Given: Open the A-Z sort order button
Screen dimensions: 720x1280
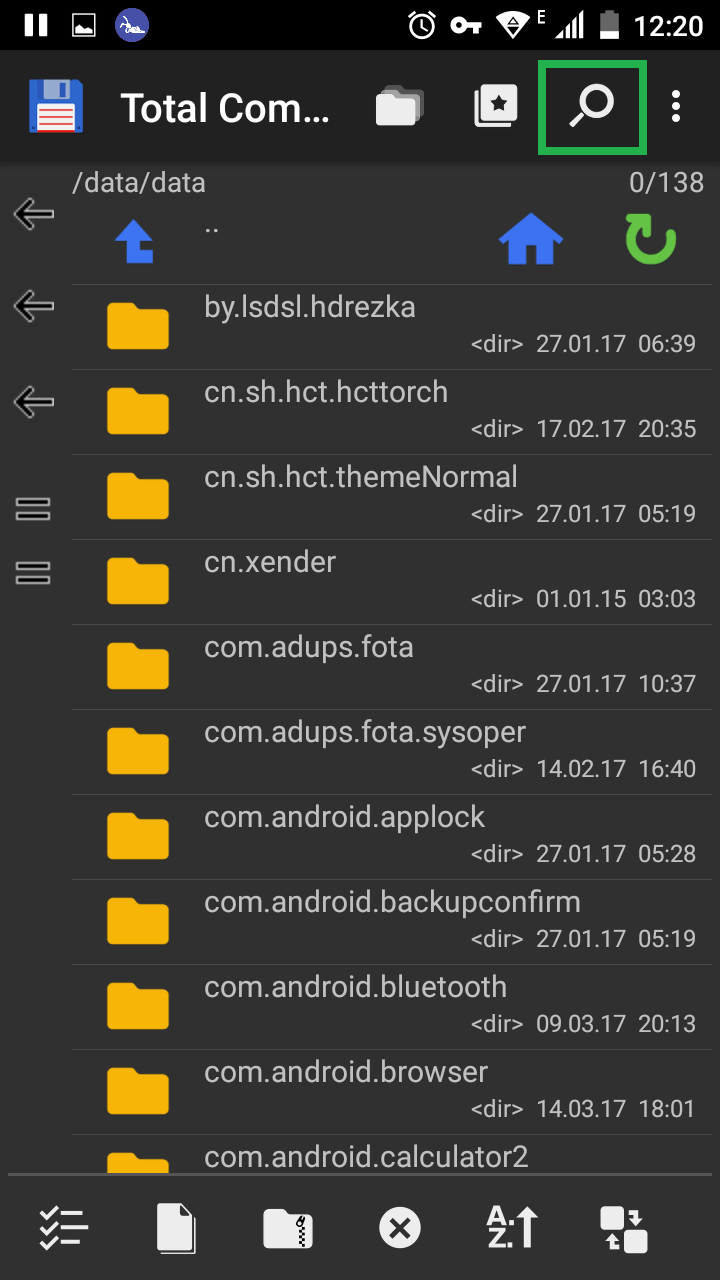Looking at the screenshot, I should tap(512, 1228).
